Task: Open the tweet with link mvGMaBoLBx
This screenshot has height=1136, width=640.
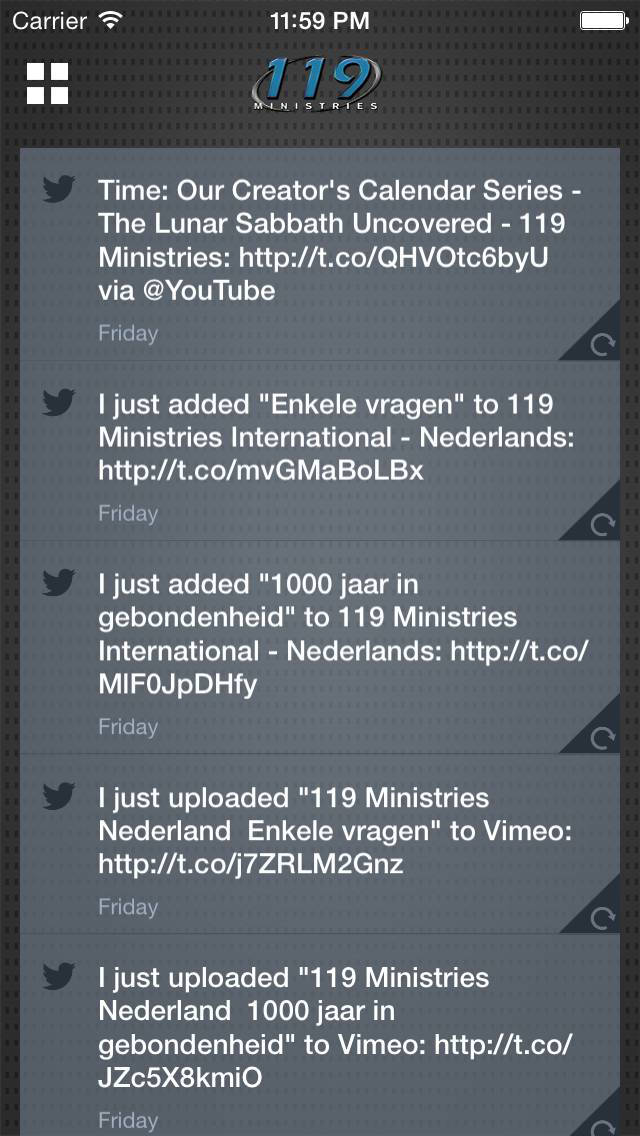Action: tap(320, 451)
